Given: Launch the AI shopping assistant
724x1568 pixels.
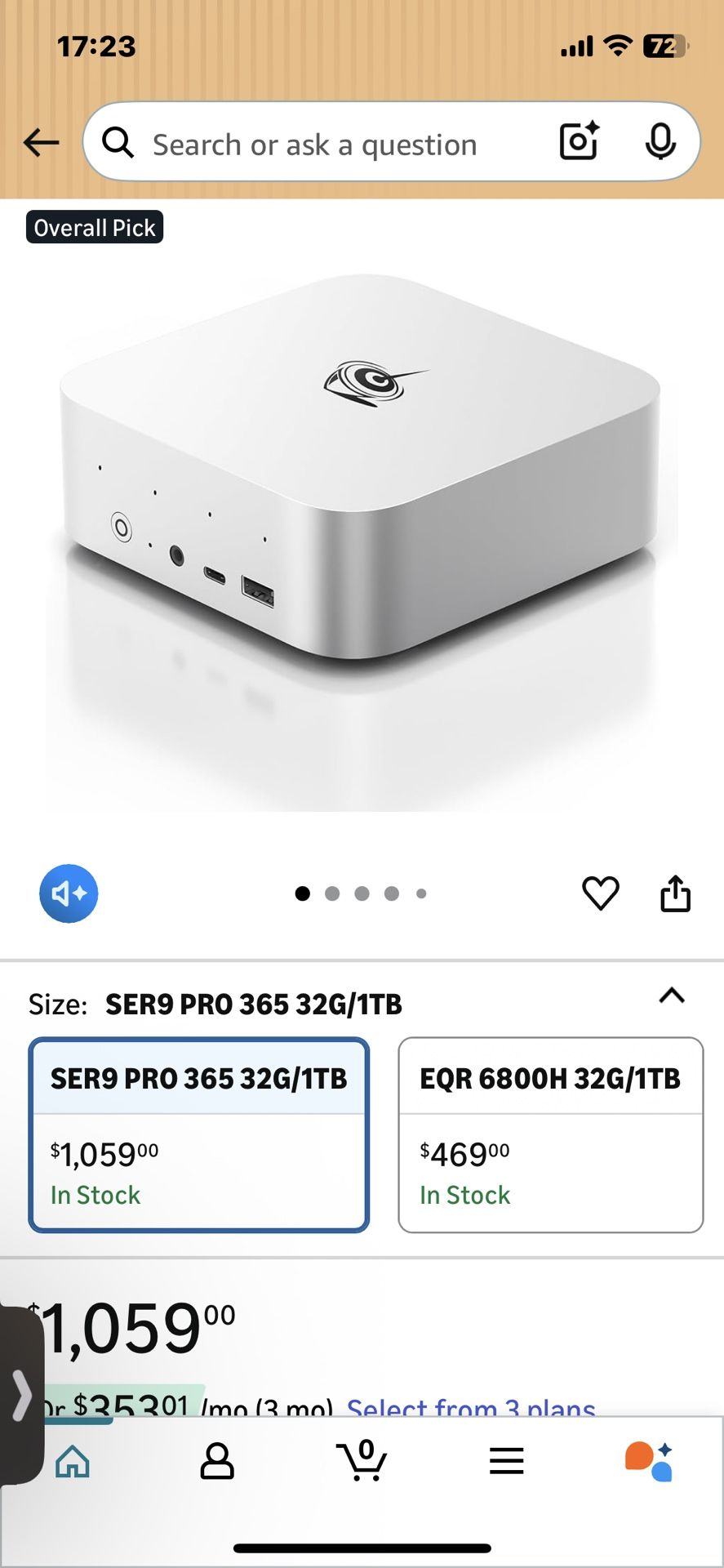Looking at the screenshot, I should pos(649,1461).
